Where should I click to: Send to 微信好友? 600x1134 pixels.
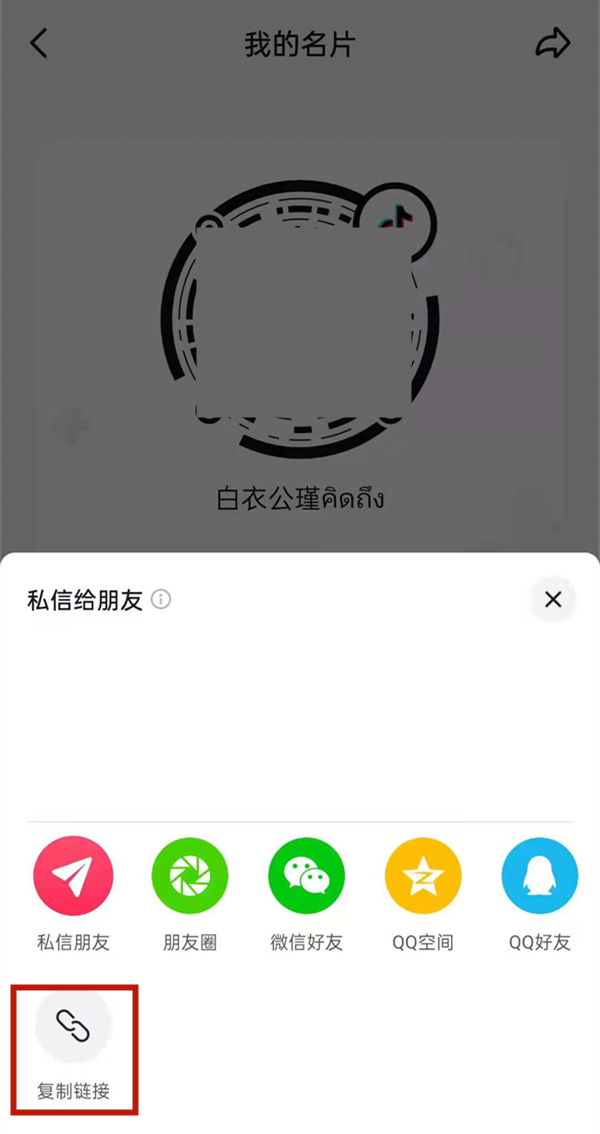(x=307, y=877)
